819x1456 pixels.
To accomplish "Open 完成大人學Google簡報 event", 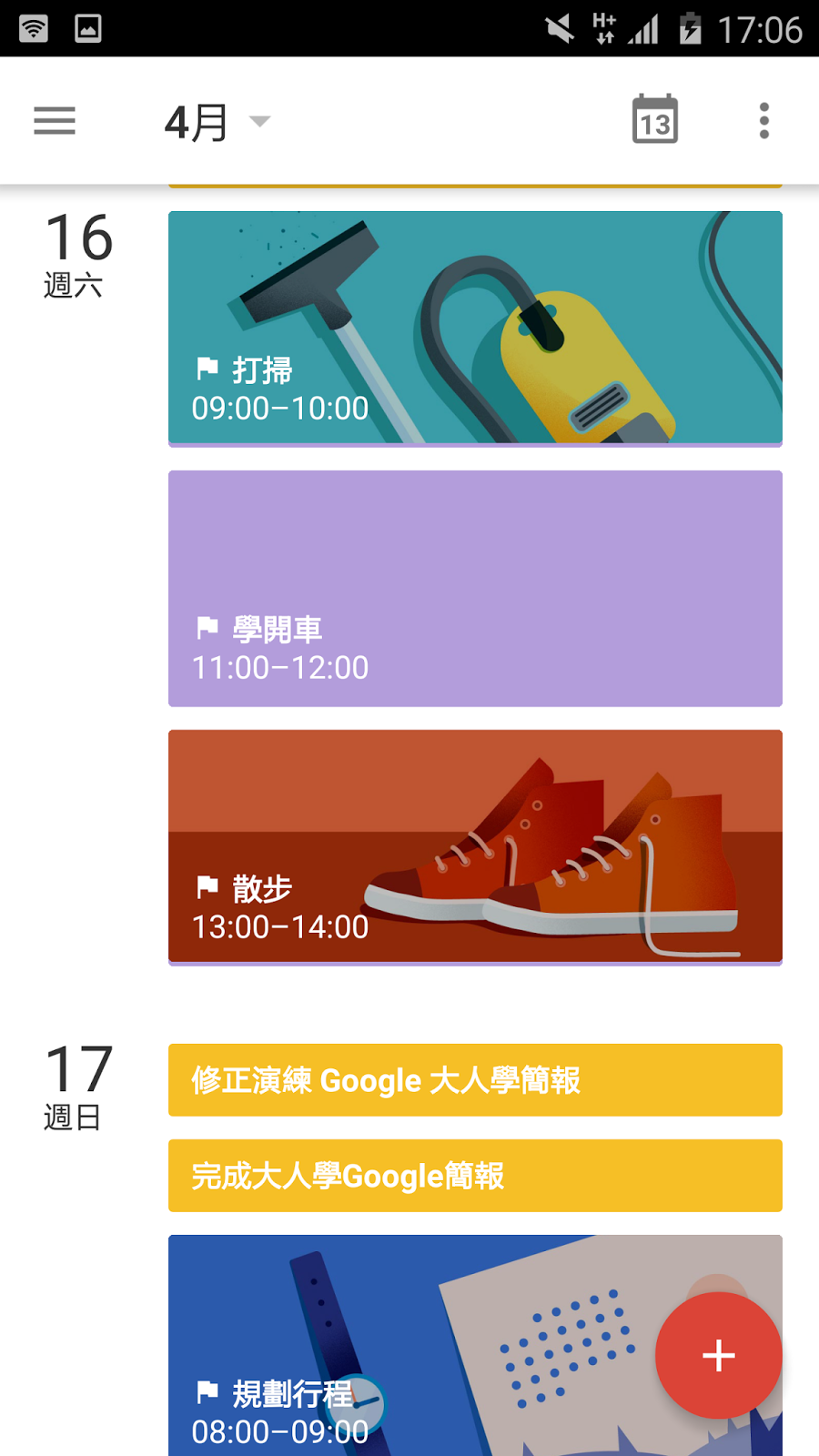I will [474, 1176].
